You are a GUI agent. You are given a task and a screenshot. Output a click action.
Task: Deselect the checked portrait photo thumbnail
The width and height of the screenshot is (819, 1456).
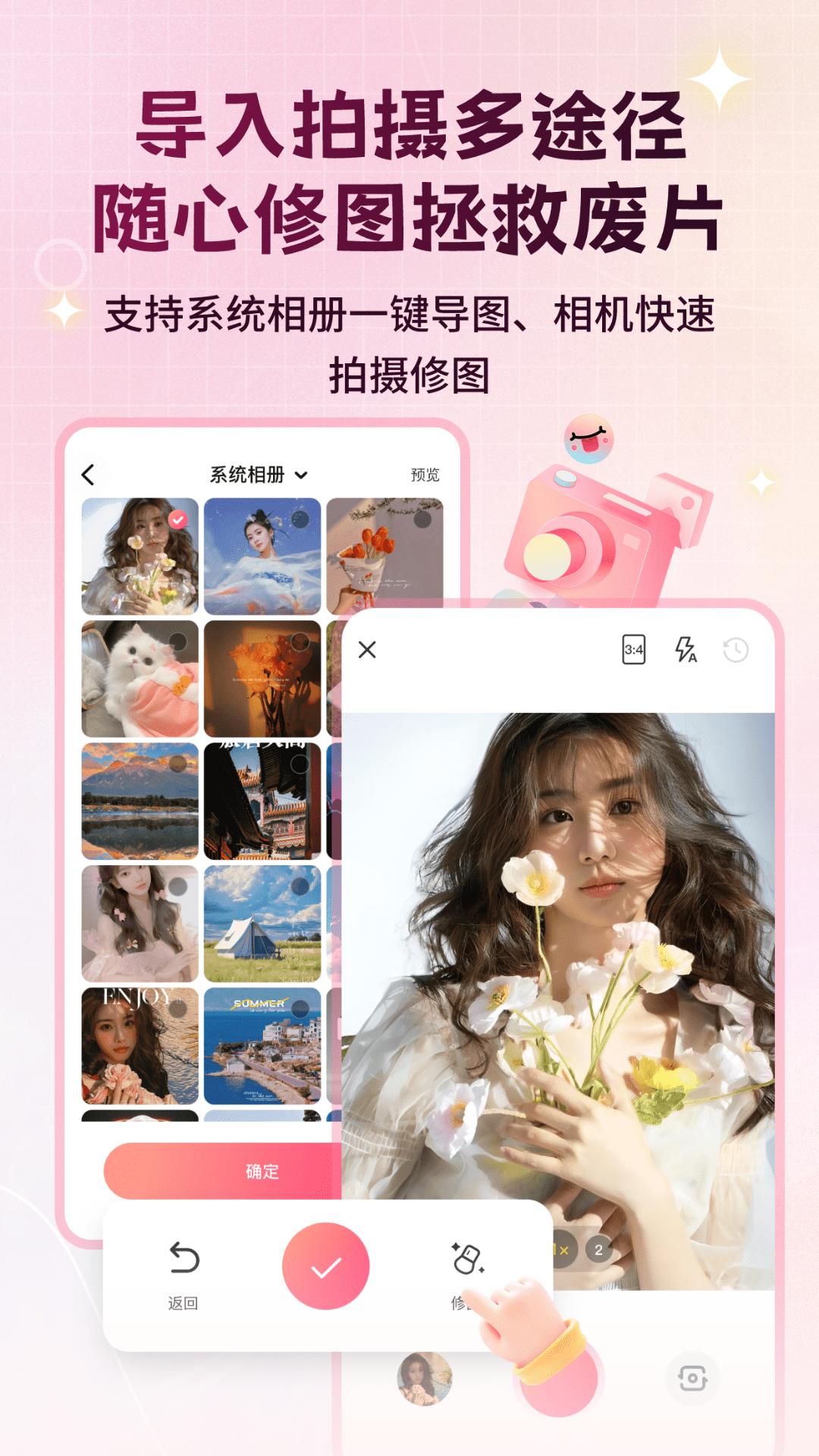[x=179, y=519]
